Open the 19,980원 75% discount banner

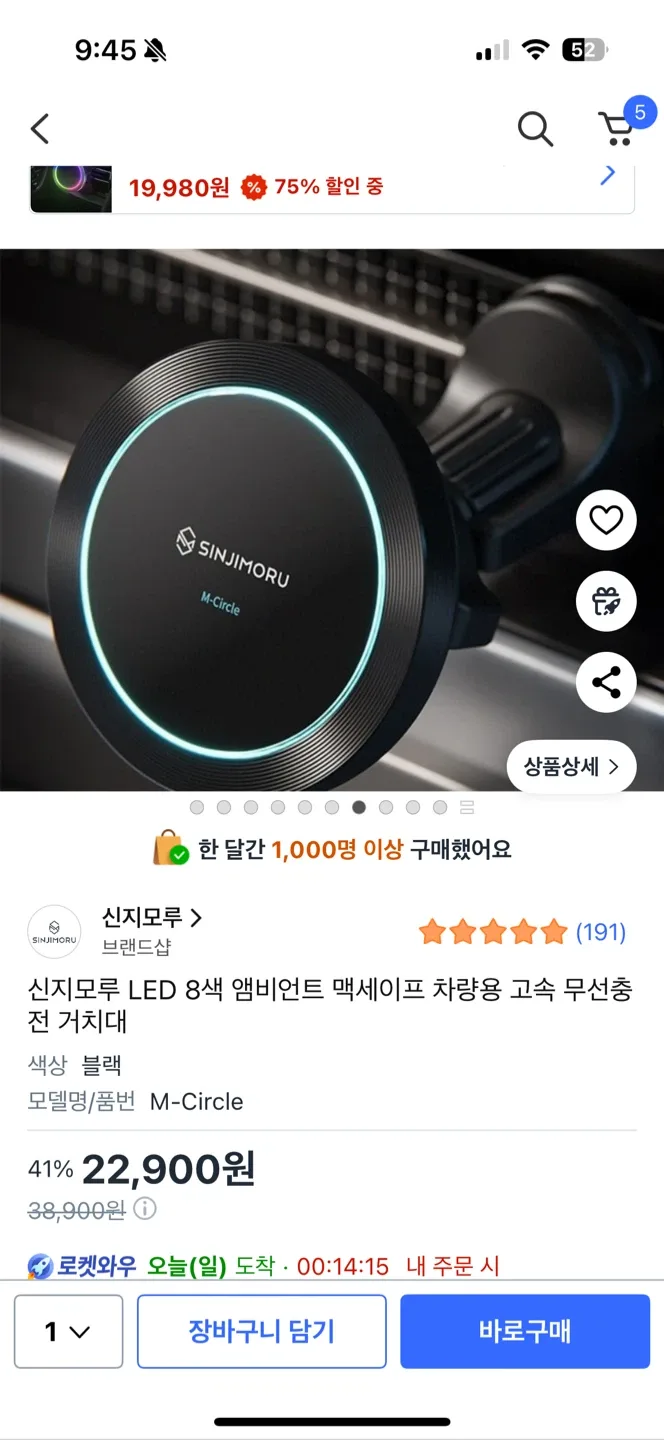[x=332, y=186]
